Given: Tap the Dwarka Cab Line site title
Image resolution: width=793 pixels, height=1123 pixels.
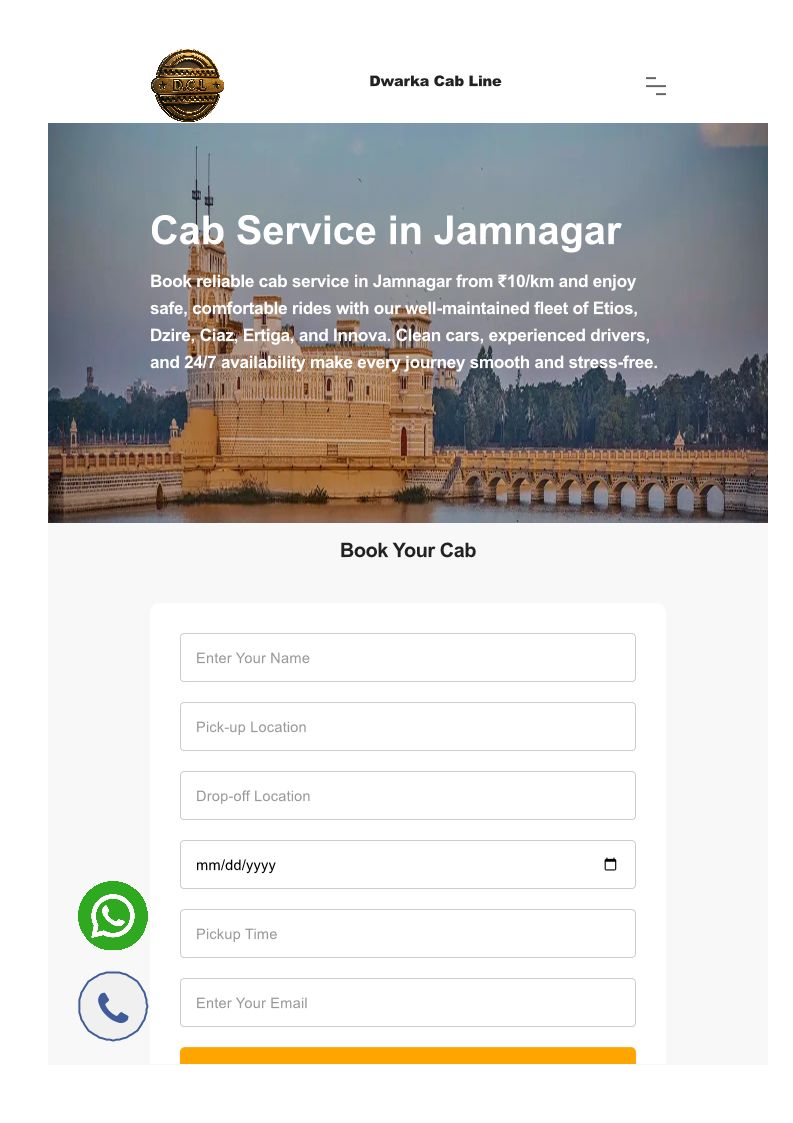Looking at the screenshot, I should click(435, 81).
